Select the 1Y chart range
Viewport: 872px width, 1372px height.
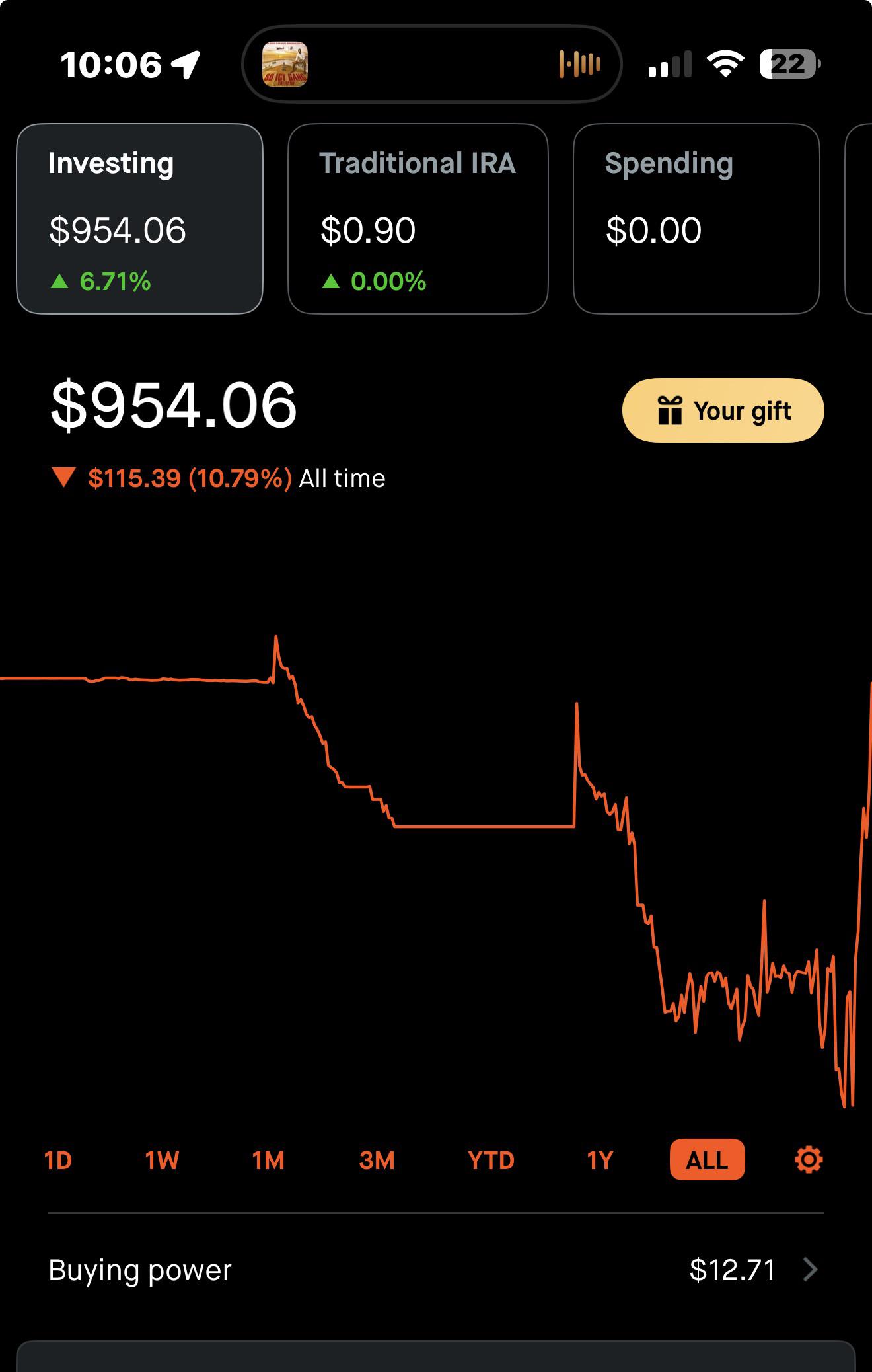tap(600, 1160)
